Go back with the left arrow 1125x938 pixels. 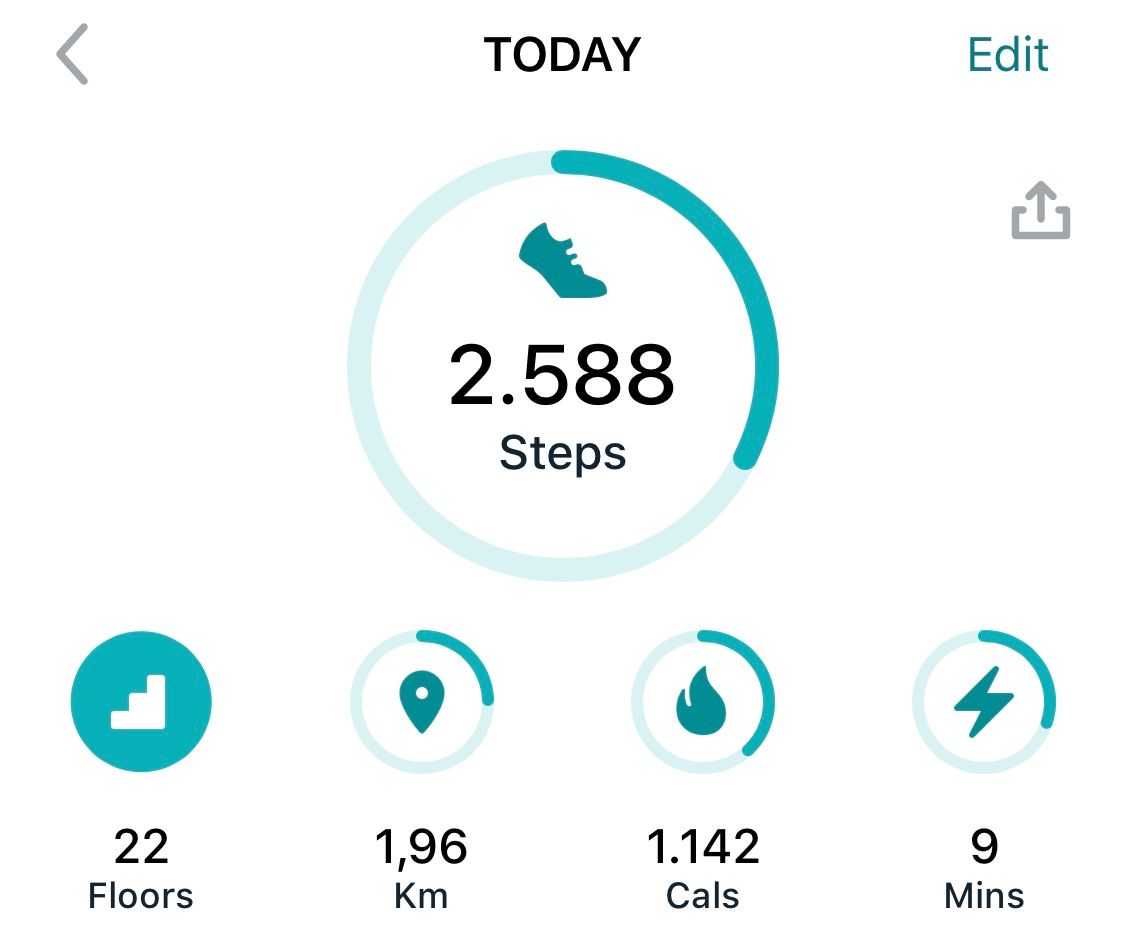tap(73, 55)
